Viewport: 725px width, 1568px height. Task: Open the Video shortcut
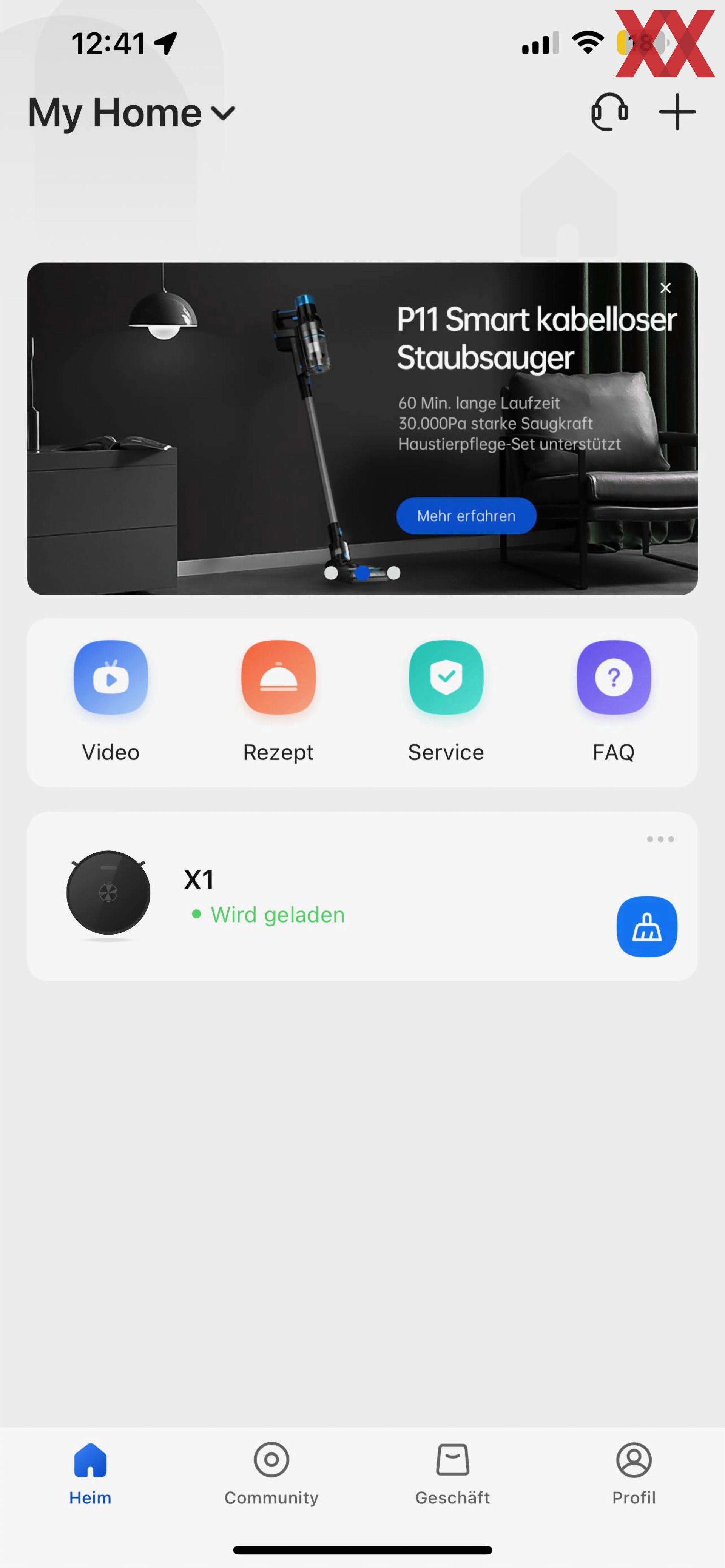coord(111,702)
